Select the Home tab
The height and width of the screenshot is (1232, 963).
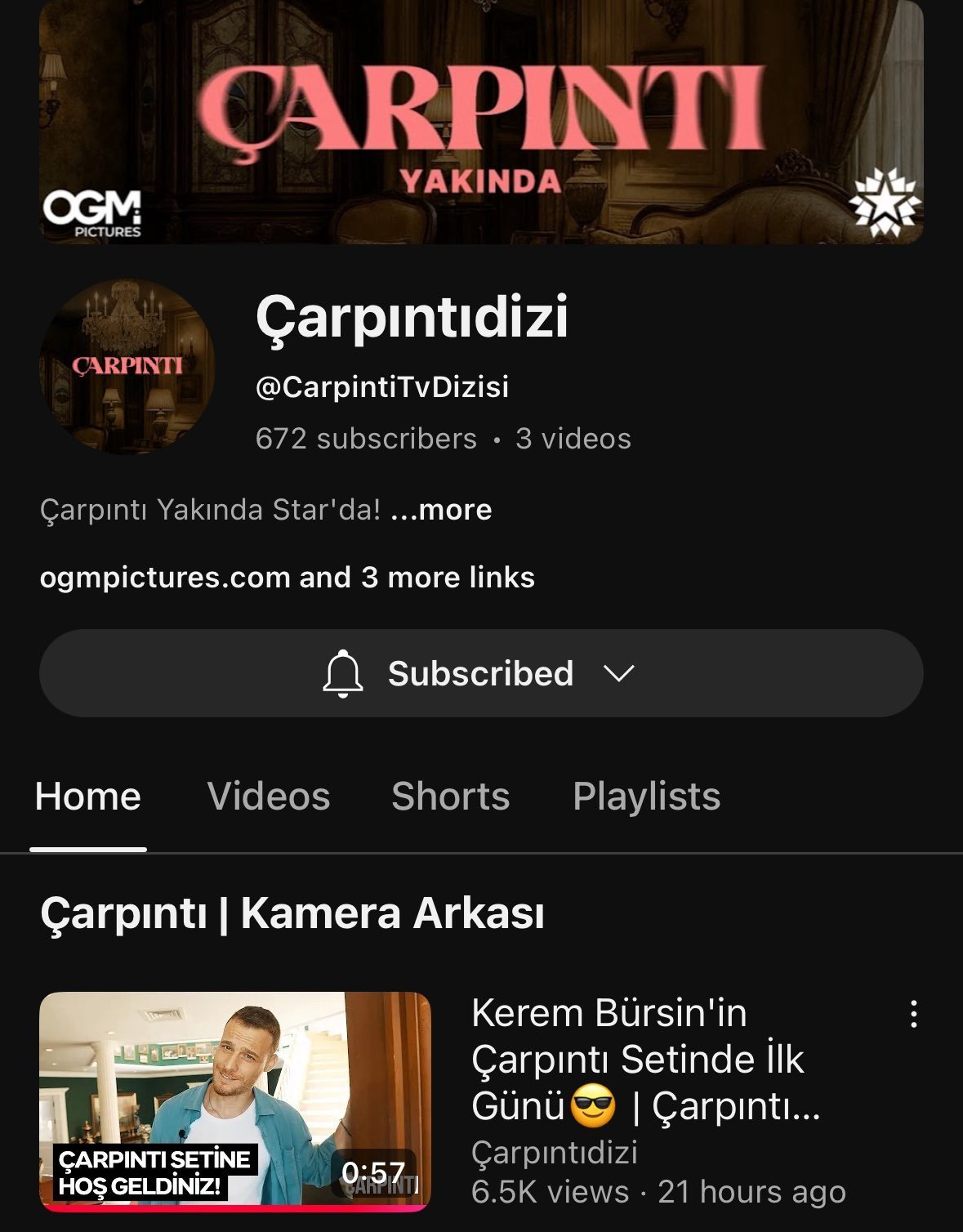coord(88,797)
